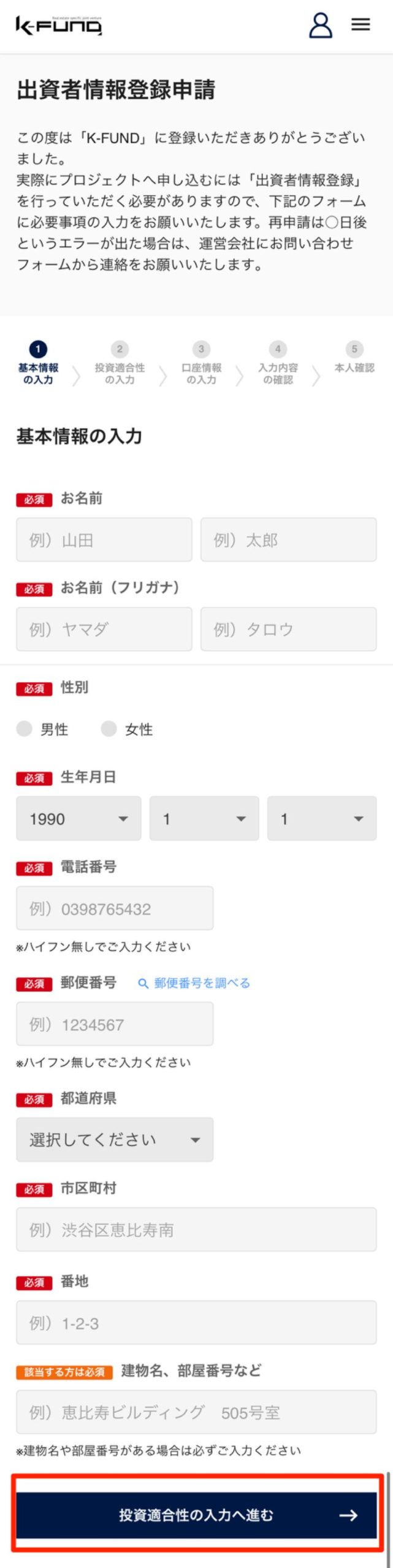
Task: Tap the 郵便番号 postal code field
Action: click(x=115, y=1024)
